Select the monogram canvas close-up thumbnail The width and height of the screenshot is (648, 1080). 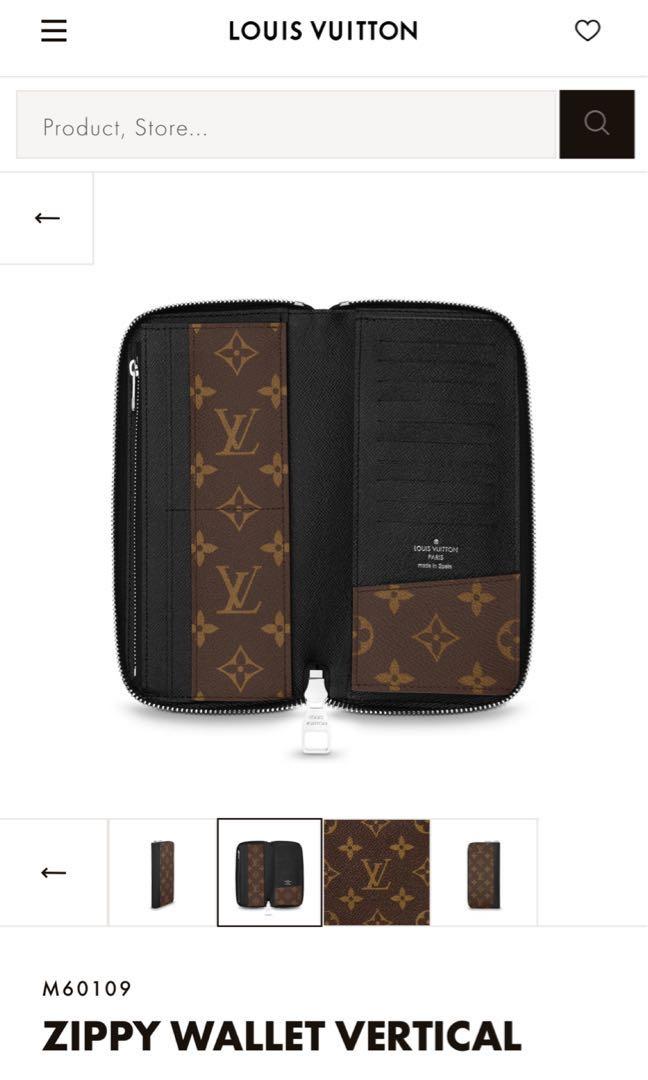(x=377, y=873)
